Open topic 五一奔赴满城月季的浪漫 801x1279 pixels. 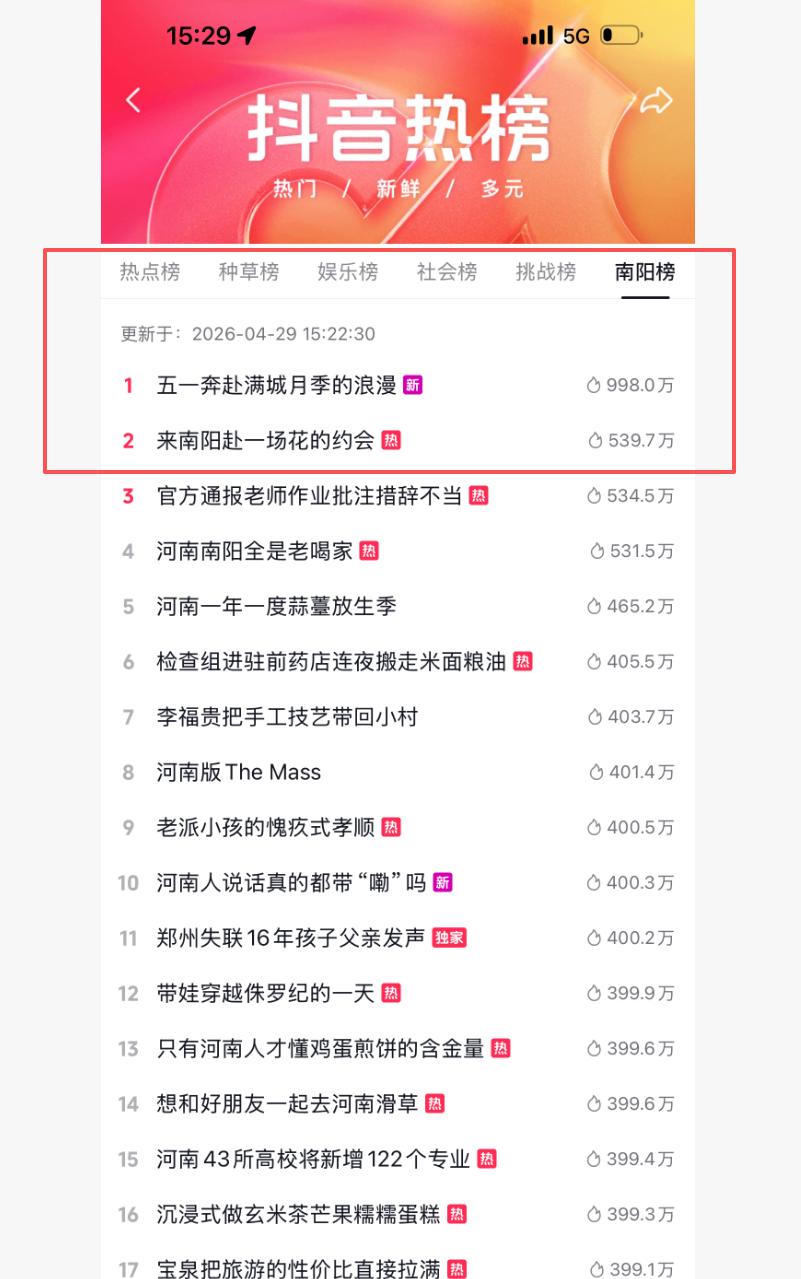point(277,385)
